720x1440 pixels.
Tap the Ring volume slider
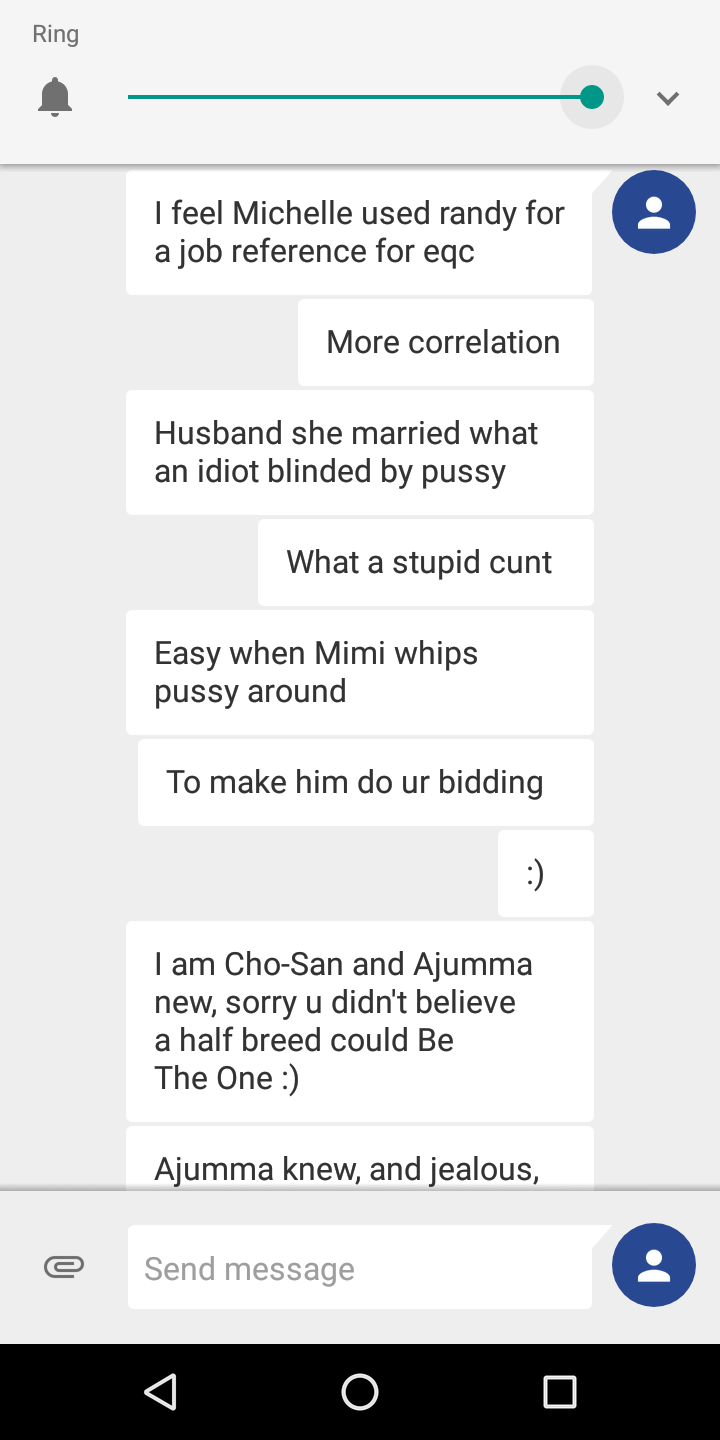(x=360, y=97)
